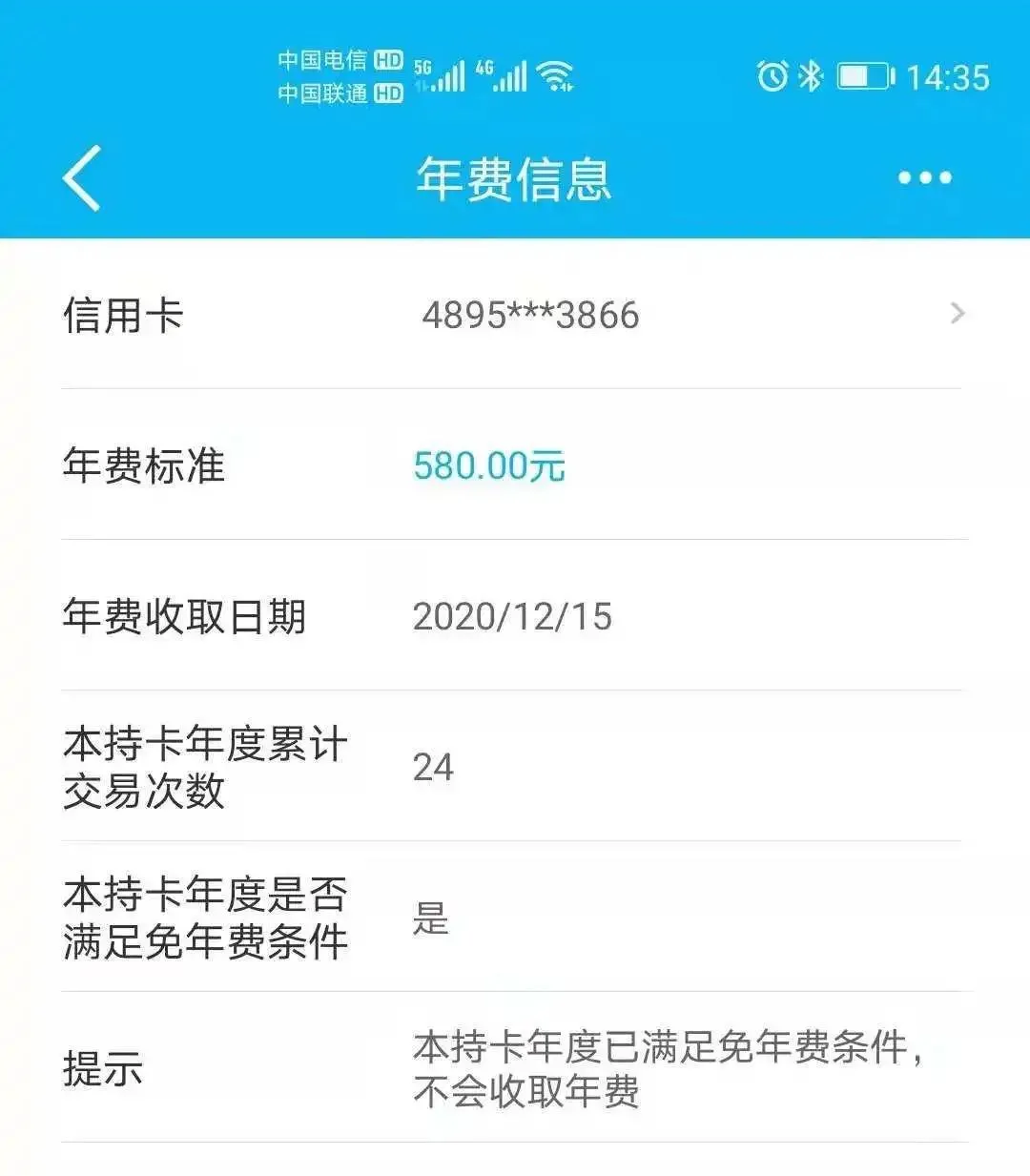Viewport: 1030px width, 1176px height.
Task: Tap the 年费收取日期 2020/12/15 value
Action: click(x=511, y=618)
